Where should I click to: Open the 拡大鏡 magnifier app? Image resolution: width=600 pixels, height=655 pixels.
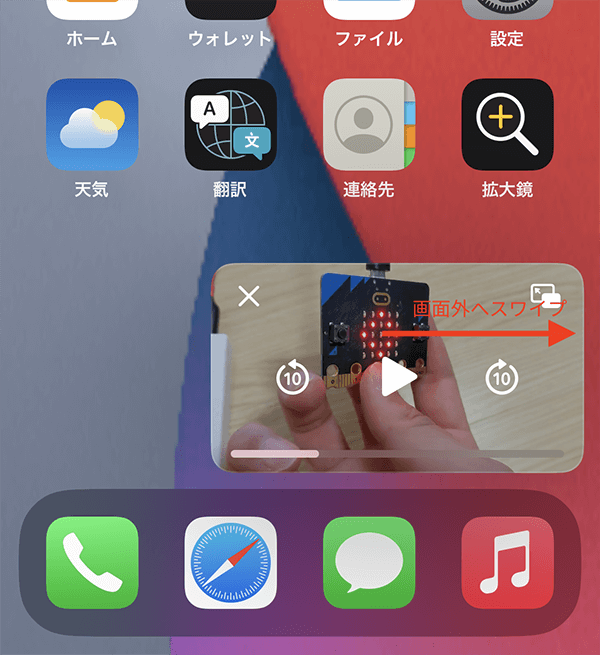(x=507, y=125)
